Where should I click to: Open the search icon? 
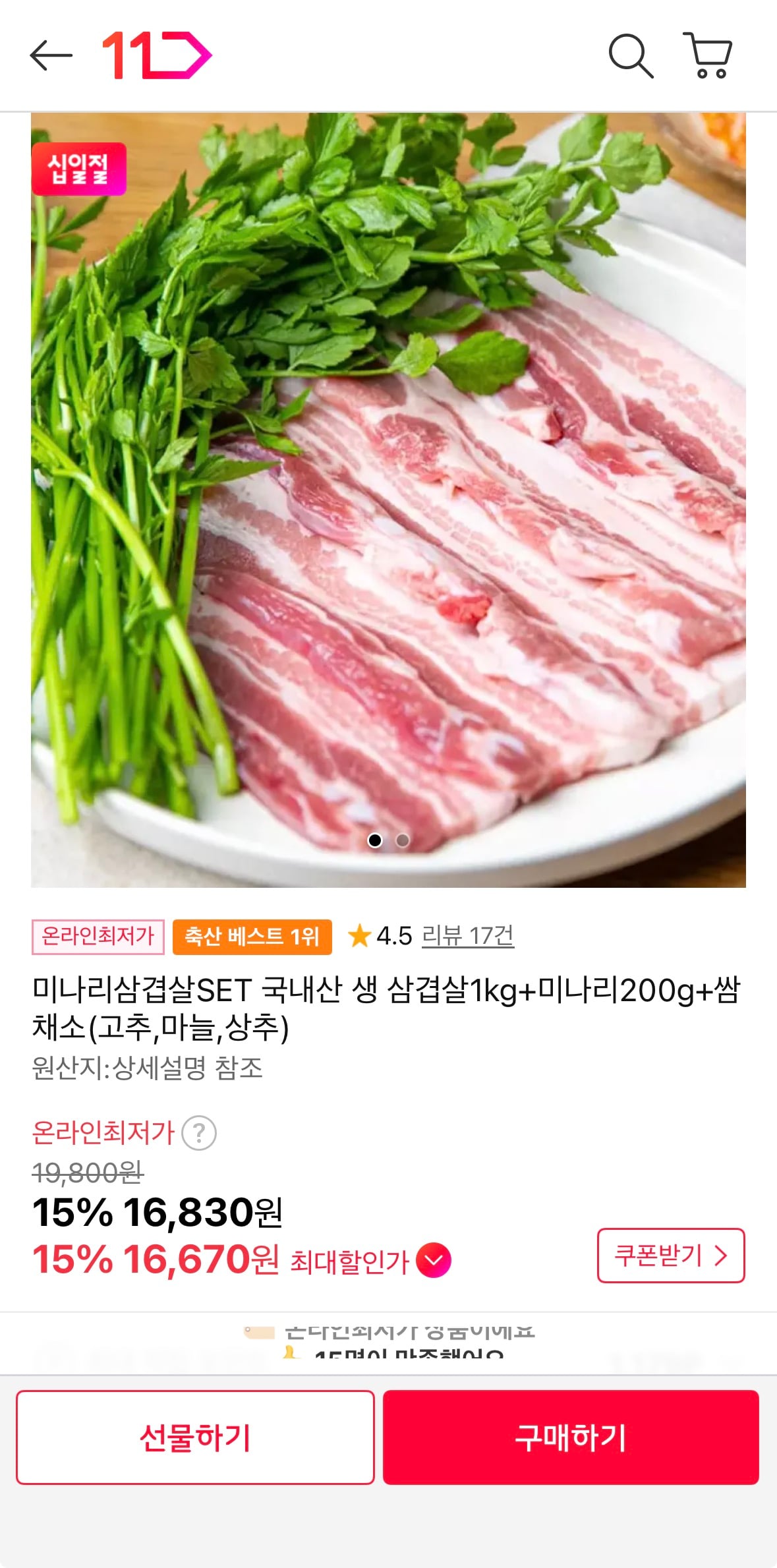click(631, 56)
